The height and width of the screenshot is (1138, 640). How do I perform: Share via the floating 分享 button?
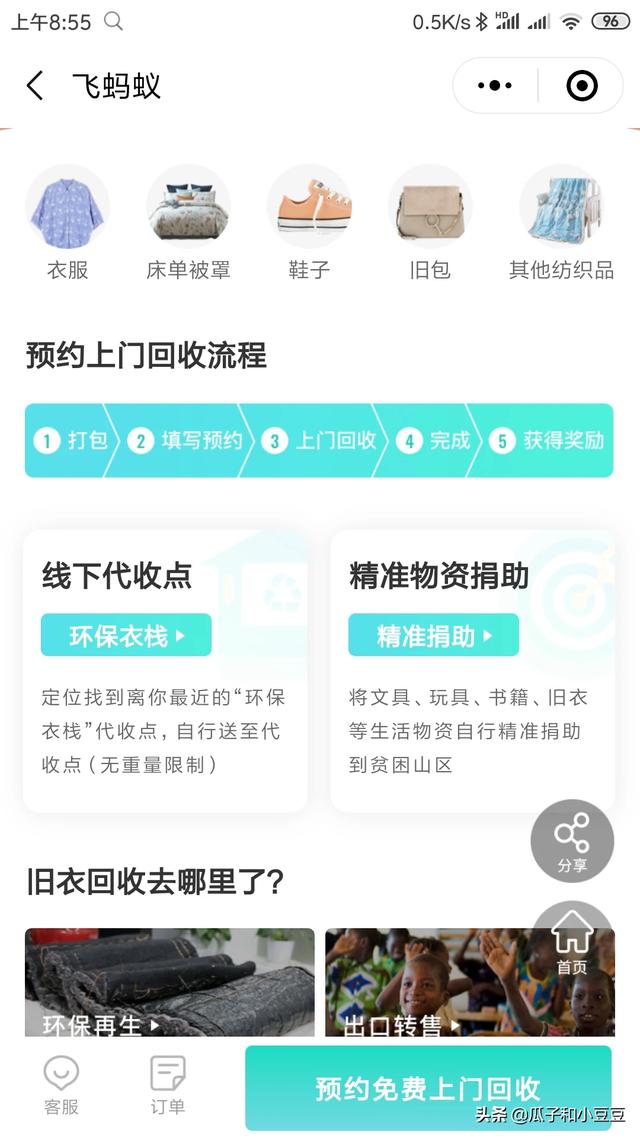pyautogui.click(x=572, y=840)
